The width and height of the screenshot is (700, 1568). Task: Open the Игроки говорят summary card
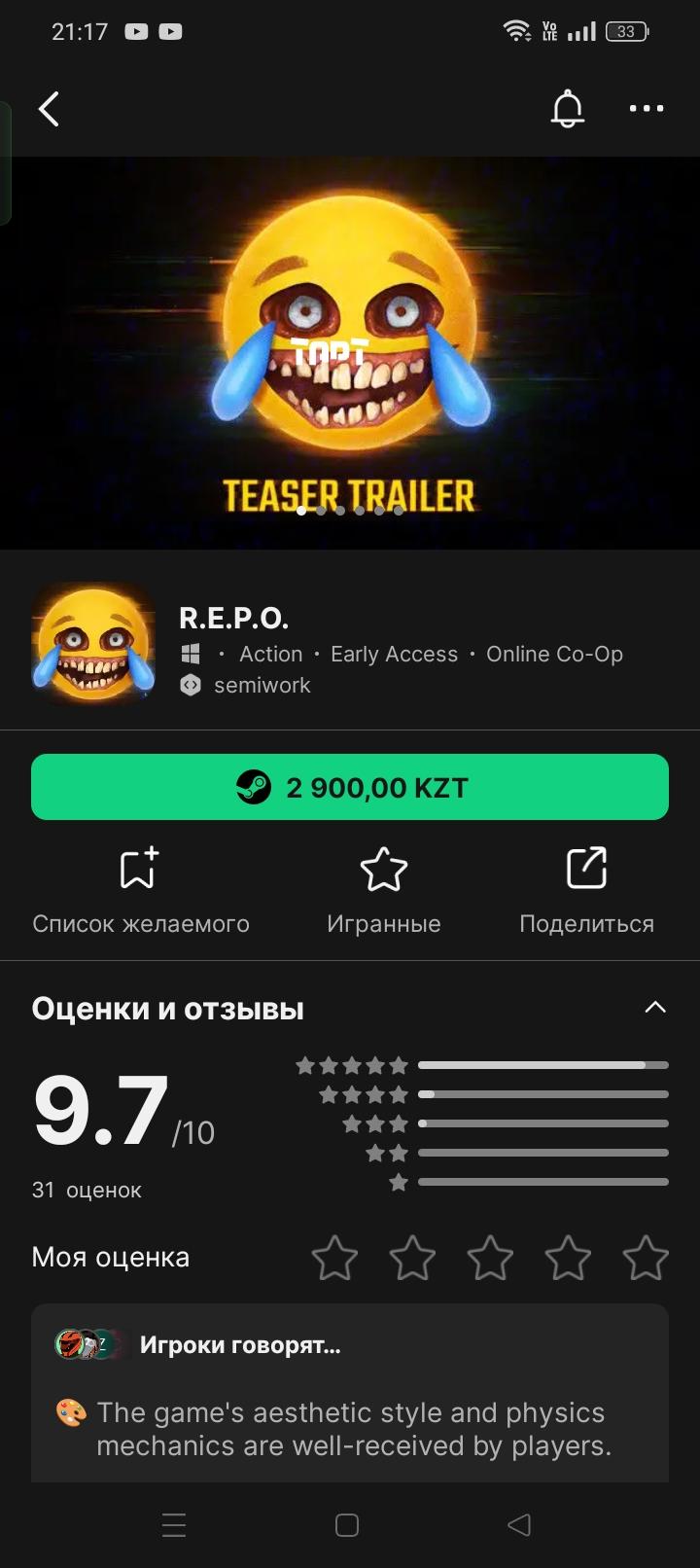pyautogui.click(x=350, y=1393)
